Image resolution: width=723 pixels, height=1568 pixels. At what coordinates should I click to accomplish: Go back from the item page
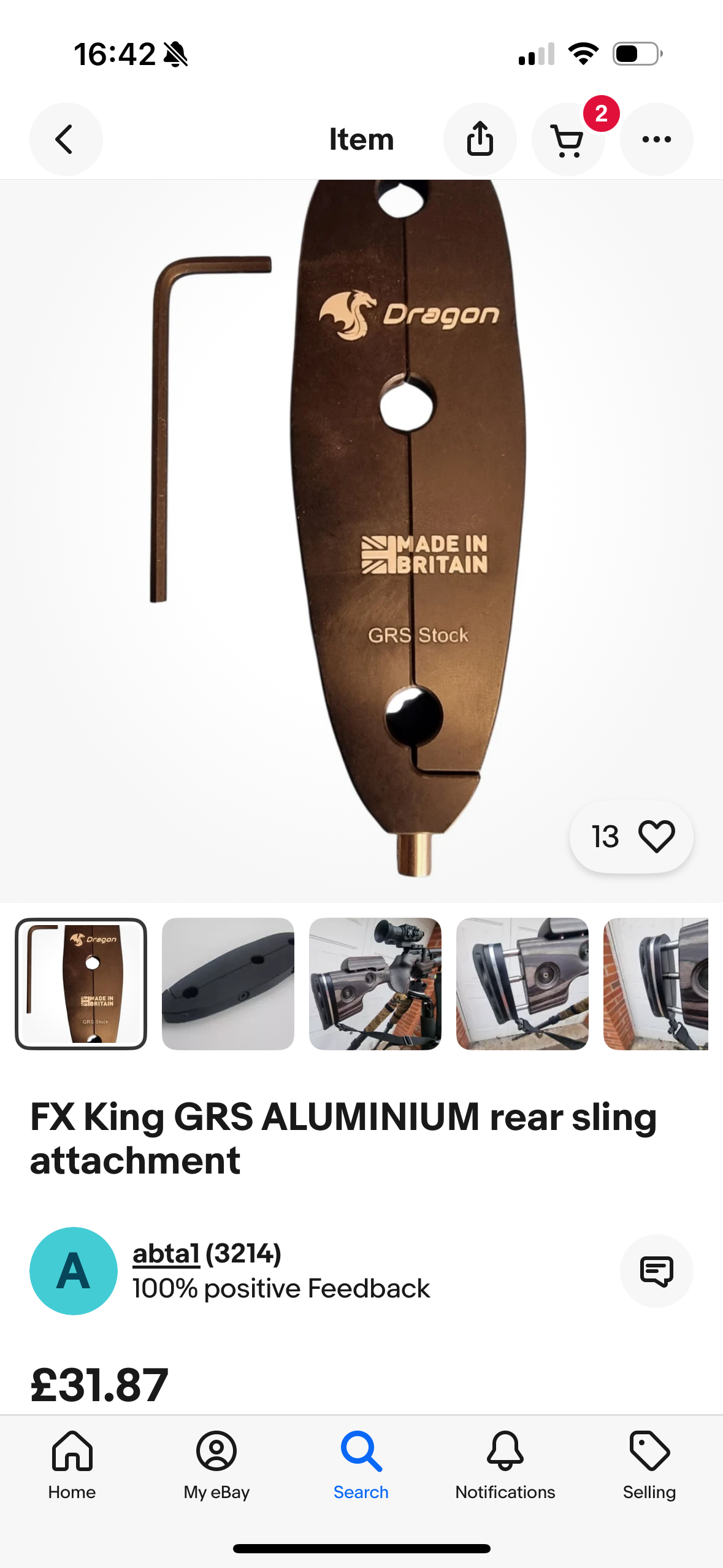(x=66, y=139)
